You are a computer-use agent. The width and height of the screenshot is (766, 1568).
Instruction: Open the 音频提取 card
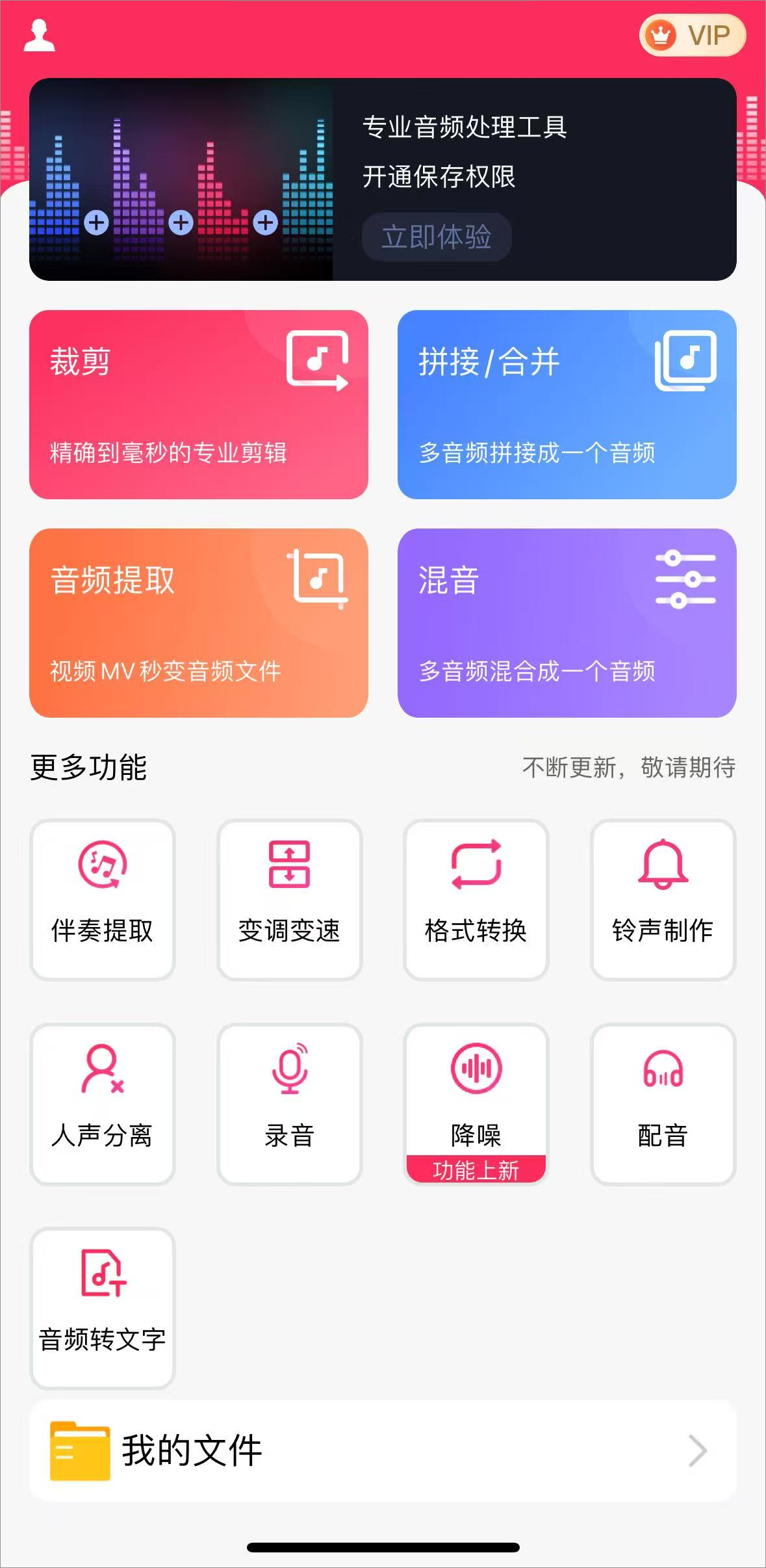[199, 623]
